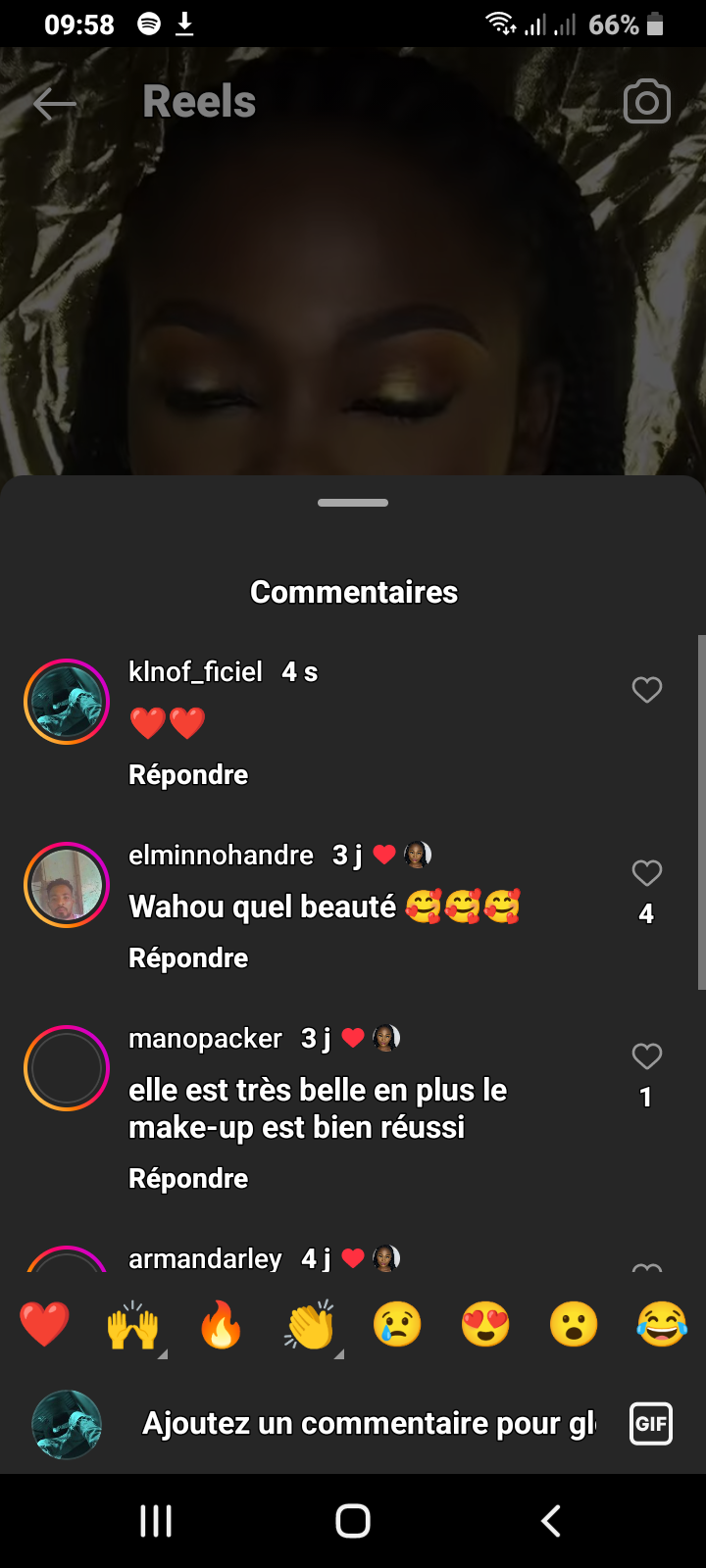Viewport: 706px width, 1568px height.
Task: Reply to klnof_ficiel's comment
Action: [188, 775]
